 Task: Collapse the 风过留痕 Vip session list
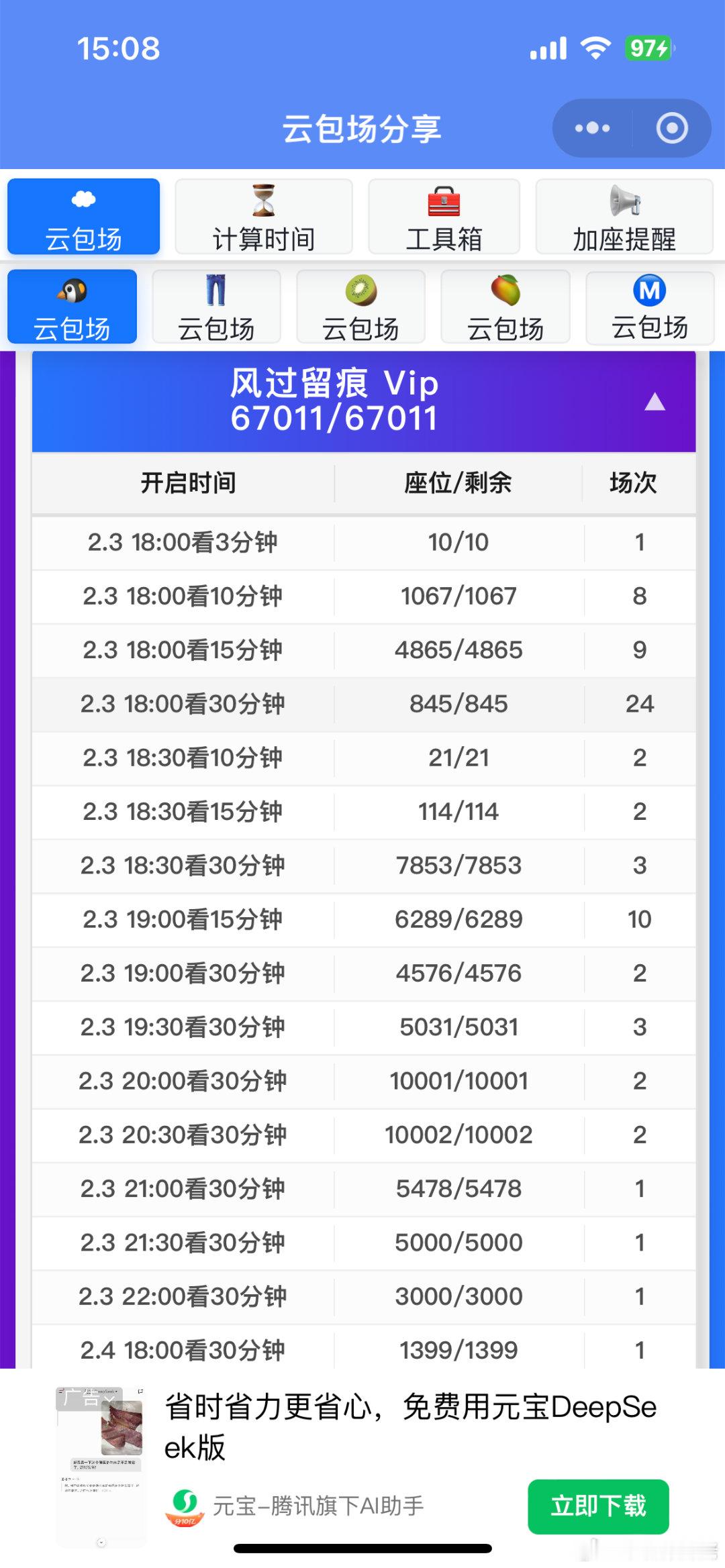tap(655, 403)
